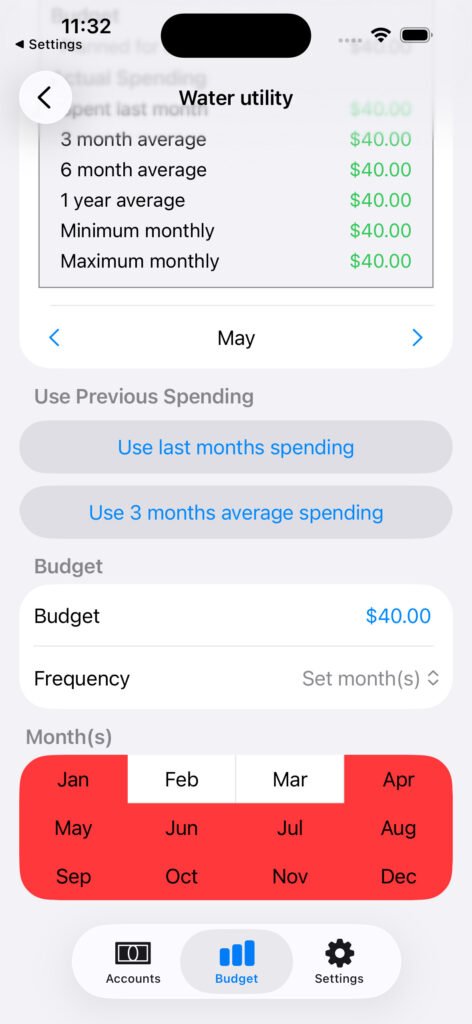
Task: Select Feb in the months grid
Action: [x=181, y=779]
